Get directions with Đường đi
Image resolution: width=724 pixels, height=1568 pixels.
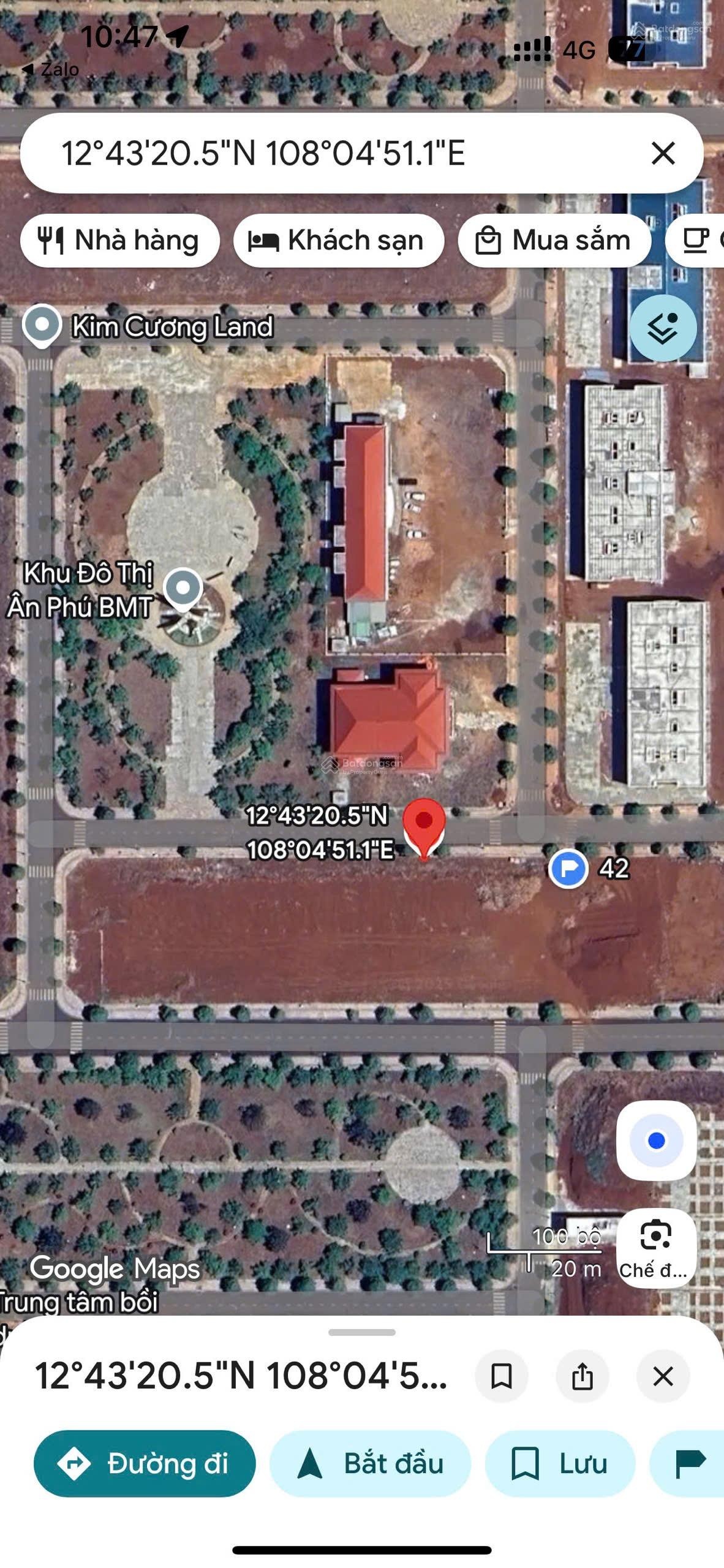[x=145, y=1463]
